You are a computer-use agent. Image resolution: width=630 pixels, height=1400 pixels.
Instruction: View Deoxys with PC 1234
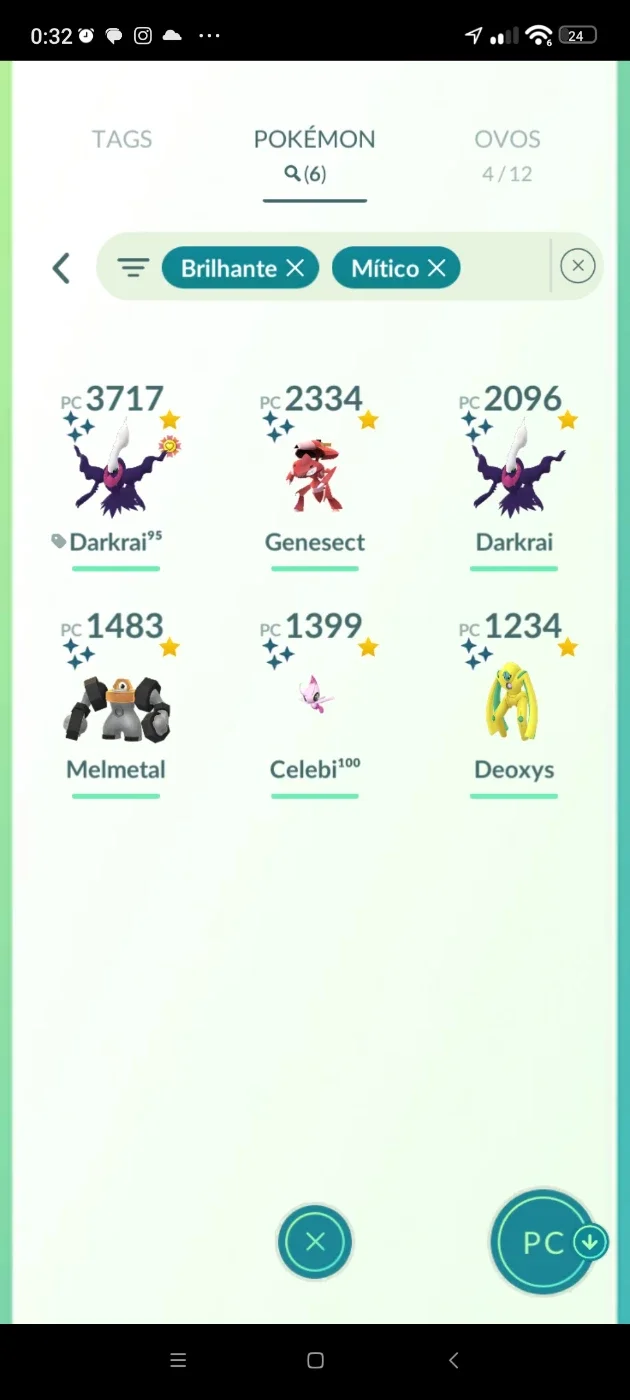pos(514,704)
